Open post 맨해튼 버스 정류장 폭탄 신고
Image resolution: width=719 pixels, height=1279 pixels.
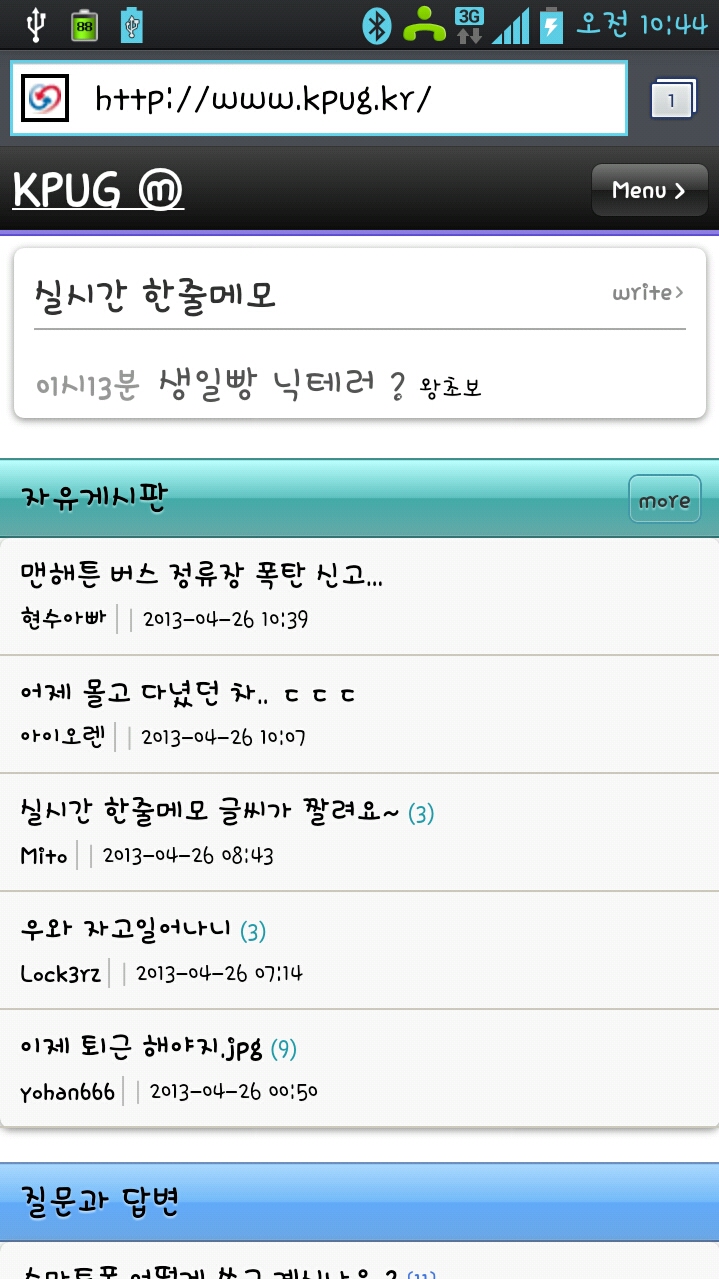tap(202, 575)
